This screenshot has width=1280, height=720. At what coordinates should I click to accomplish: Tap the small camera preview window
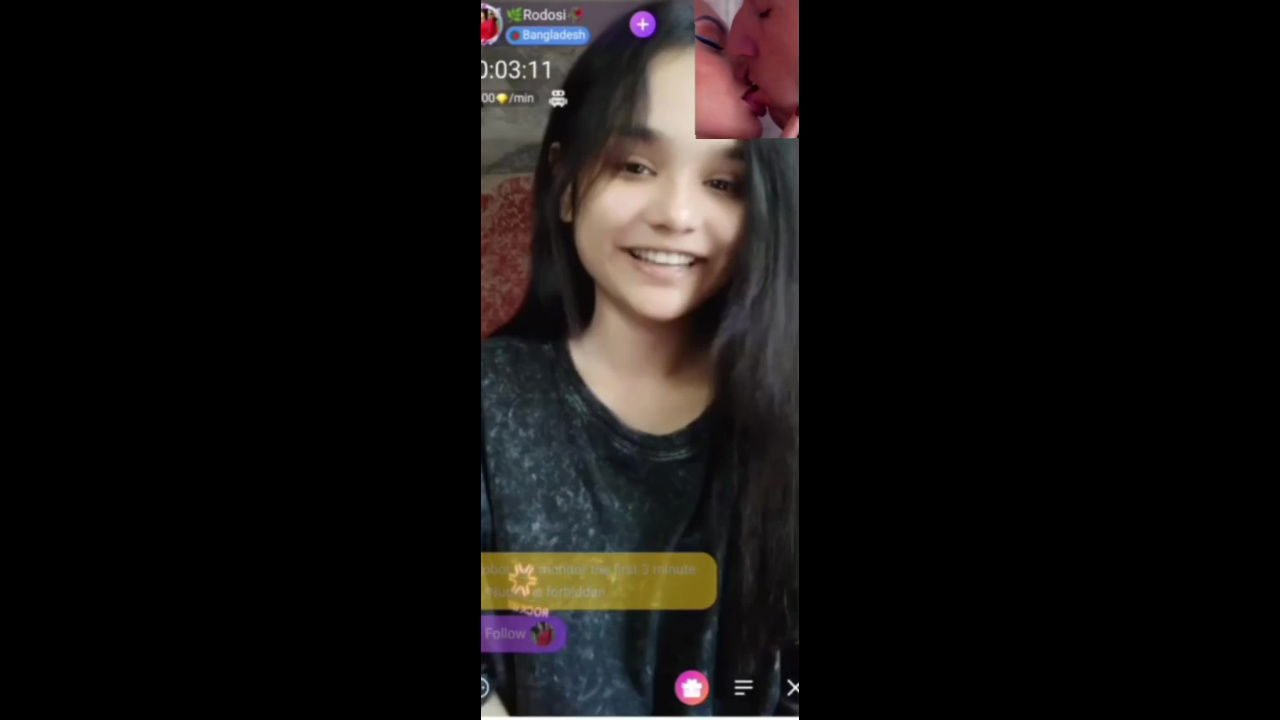click(747, 69)
